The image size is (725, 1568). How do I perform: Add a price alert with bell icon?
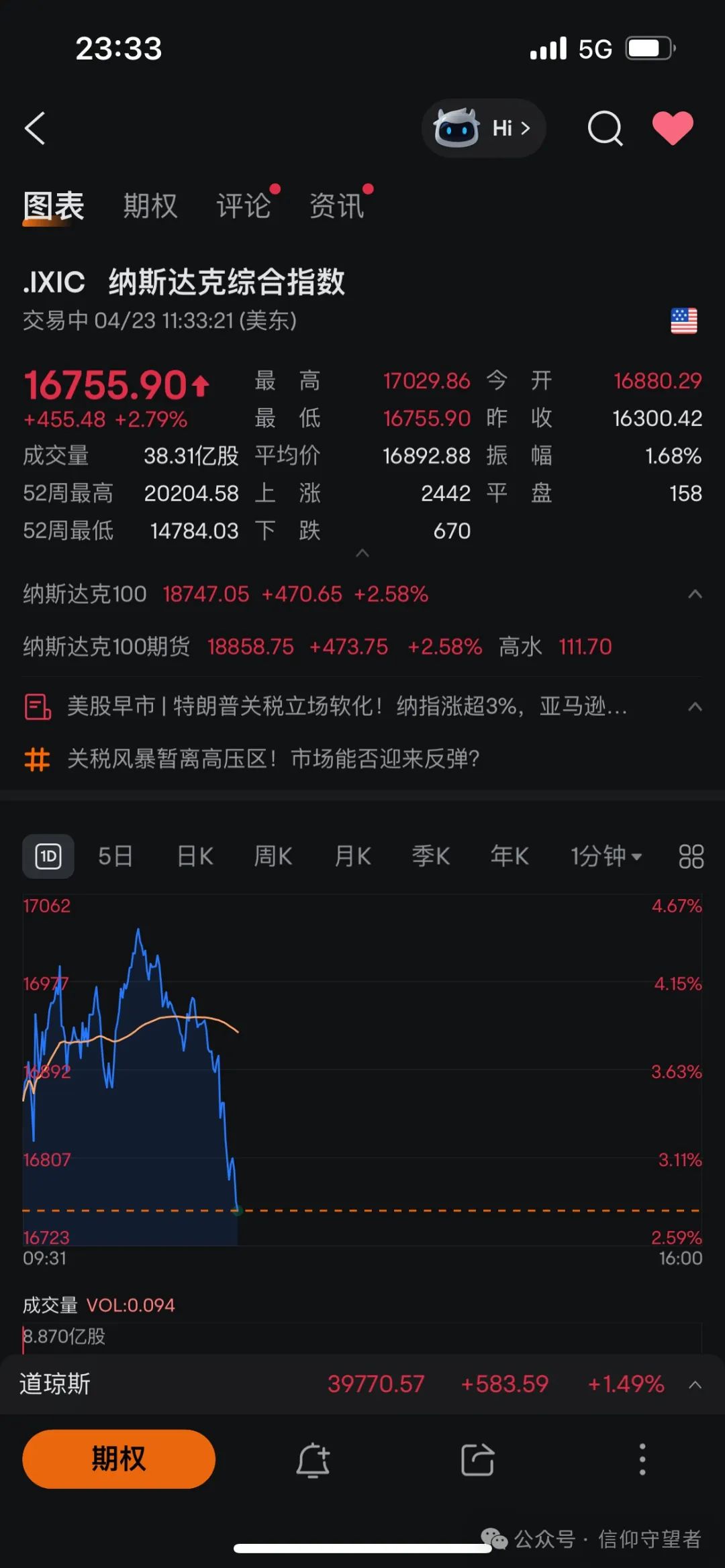(313, 1460)
